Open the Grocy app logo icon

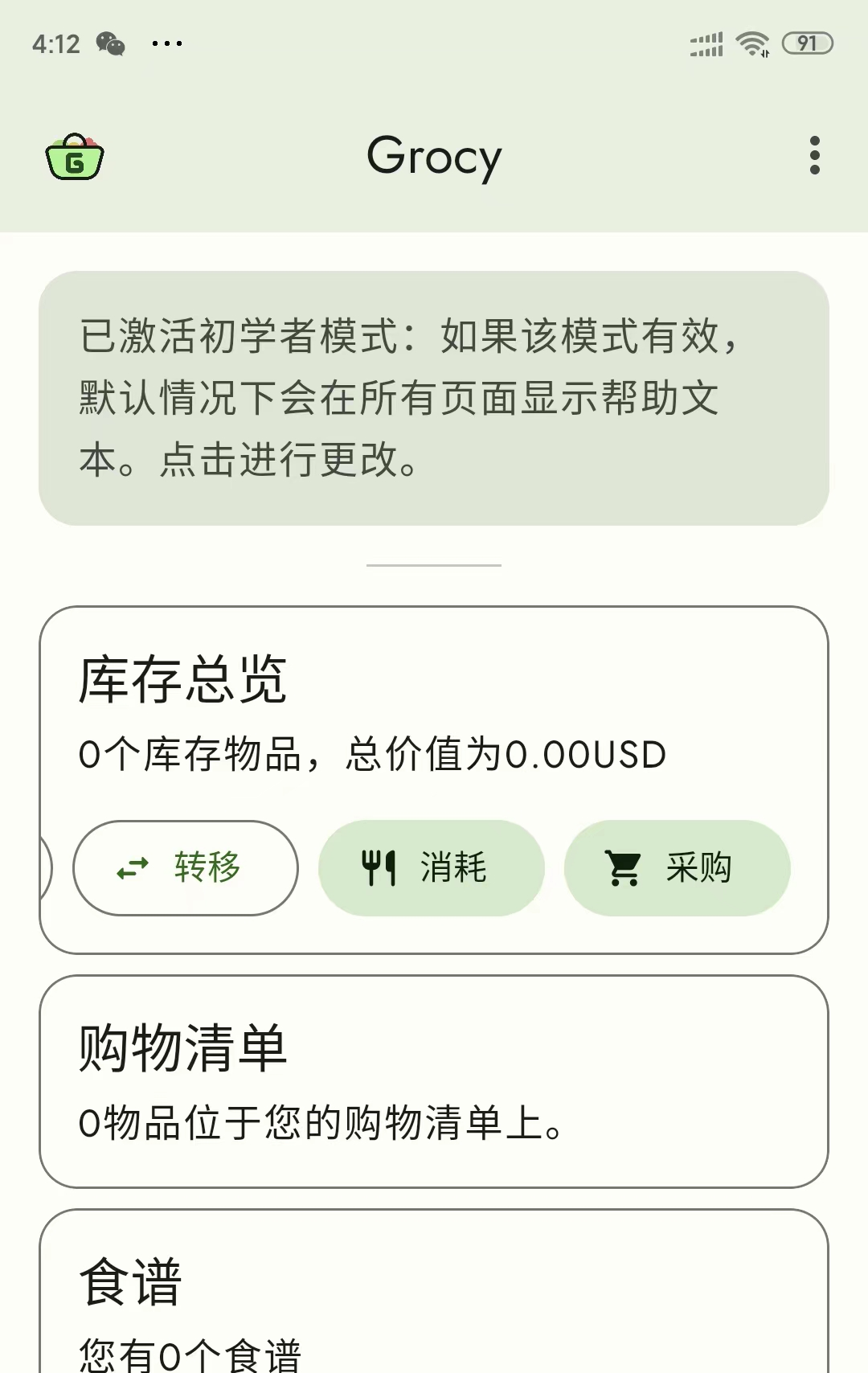coord(75,156)
